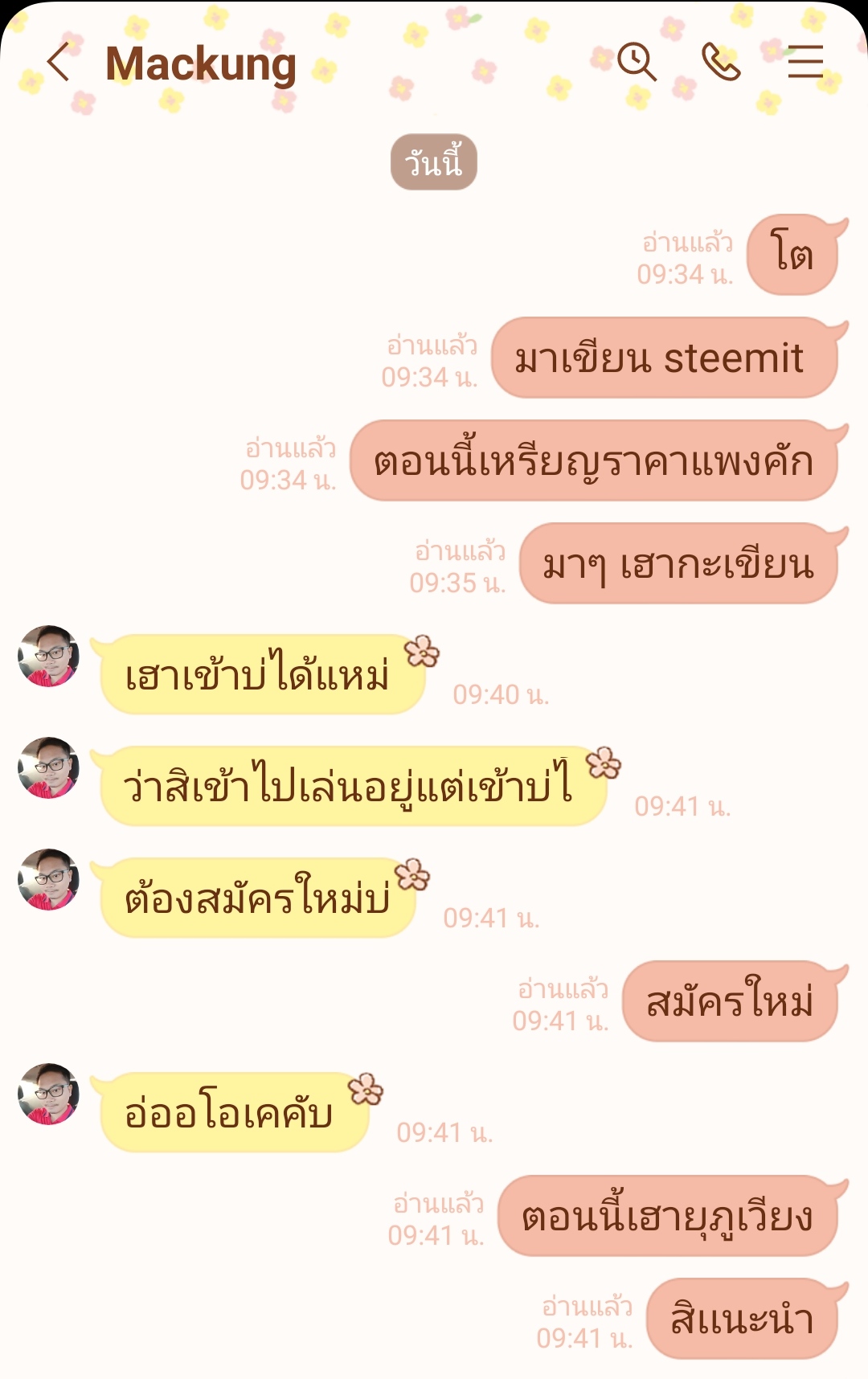This screenshot has width=868, height=1379.
Task: Start a call with Mackung
Action: [721, 62]
